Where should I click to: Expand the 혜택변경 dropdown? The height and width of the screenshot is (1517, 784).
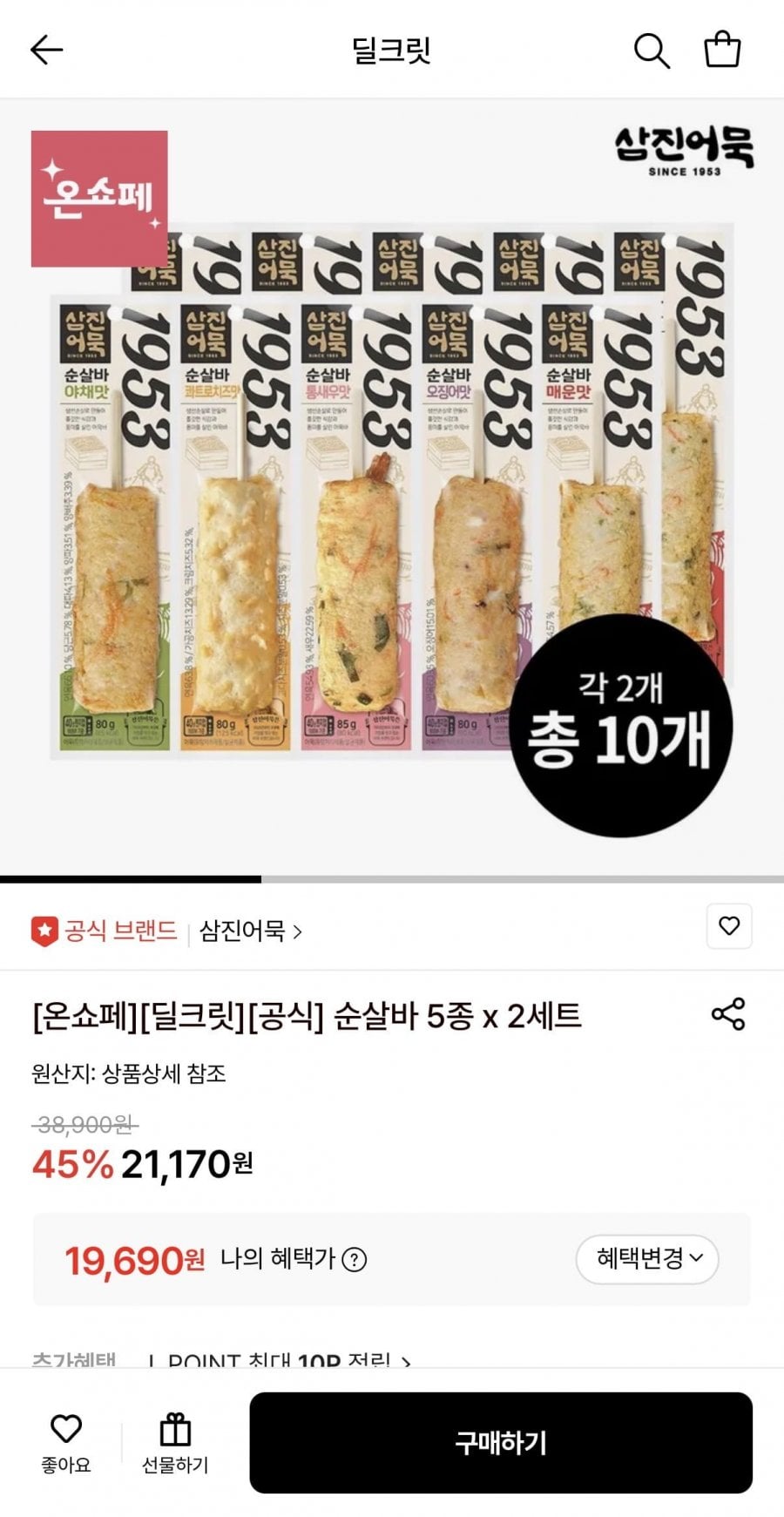(647, 1259)
